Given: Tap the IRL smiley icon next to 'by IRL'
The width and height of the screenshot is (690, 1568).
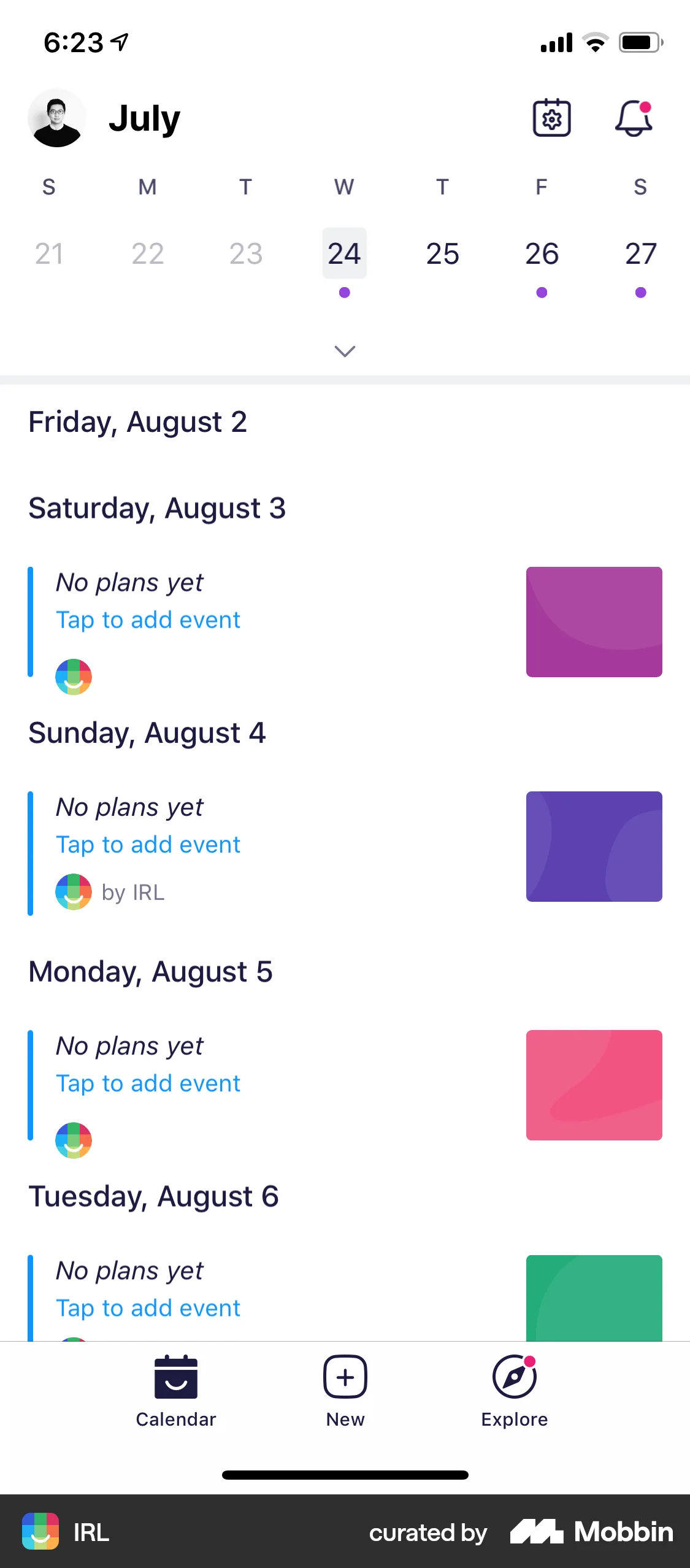Looking at the screenshot, I should (x=74, y=892).
